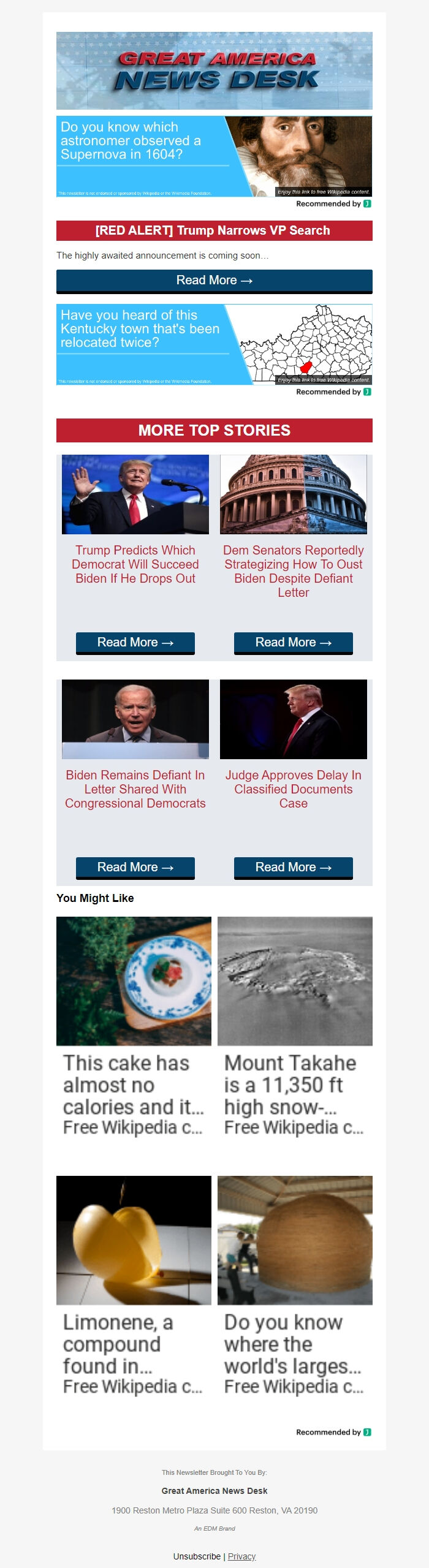Open Biden Remains Defiant In Letter headline

[135, 789]
